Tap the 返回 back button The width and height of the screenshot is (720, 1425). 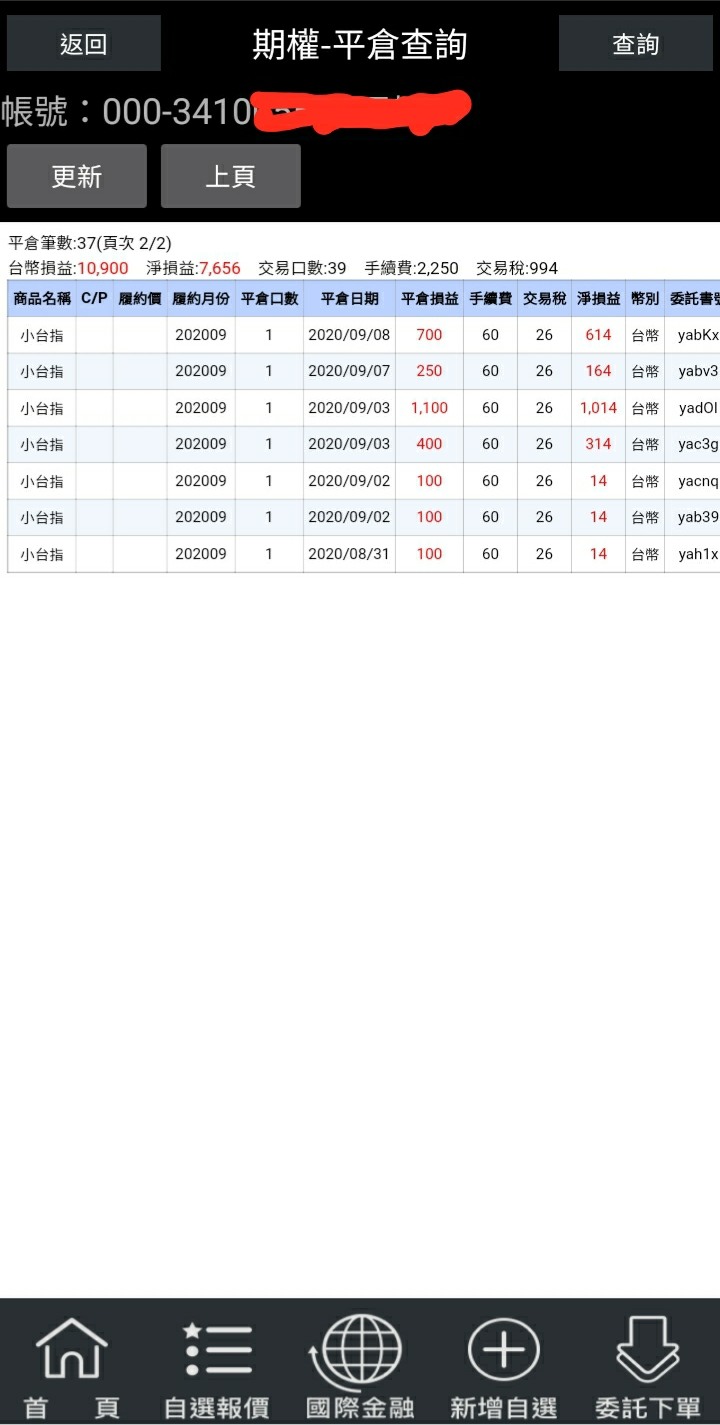83,44
